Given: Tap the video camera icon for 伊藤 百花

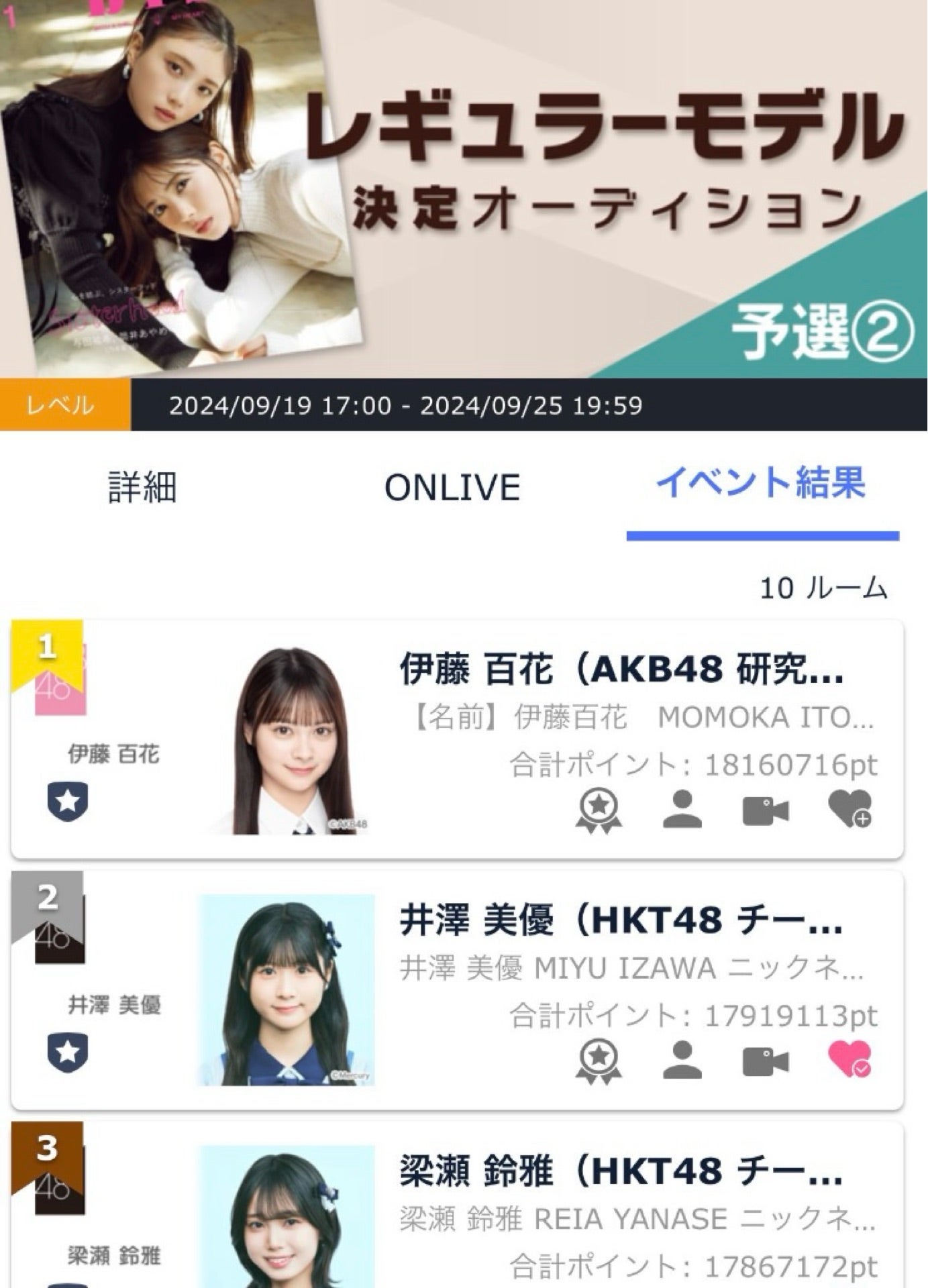Looking at the screenshot, I should [765, 810].
